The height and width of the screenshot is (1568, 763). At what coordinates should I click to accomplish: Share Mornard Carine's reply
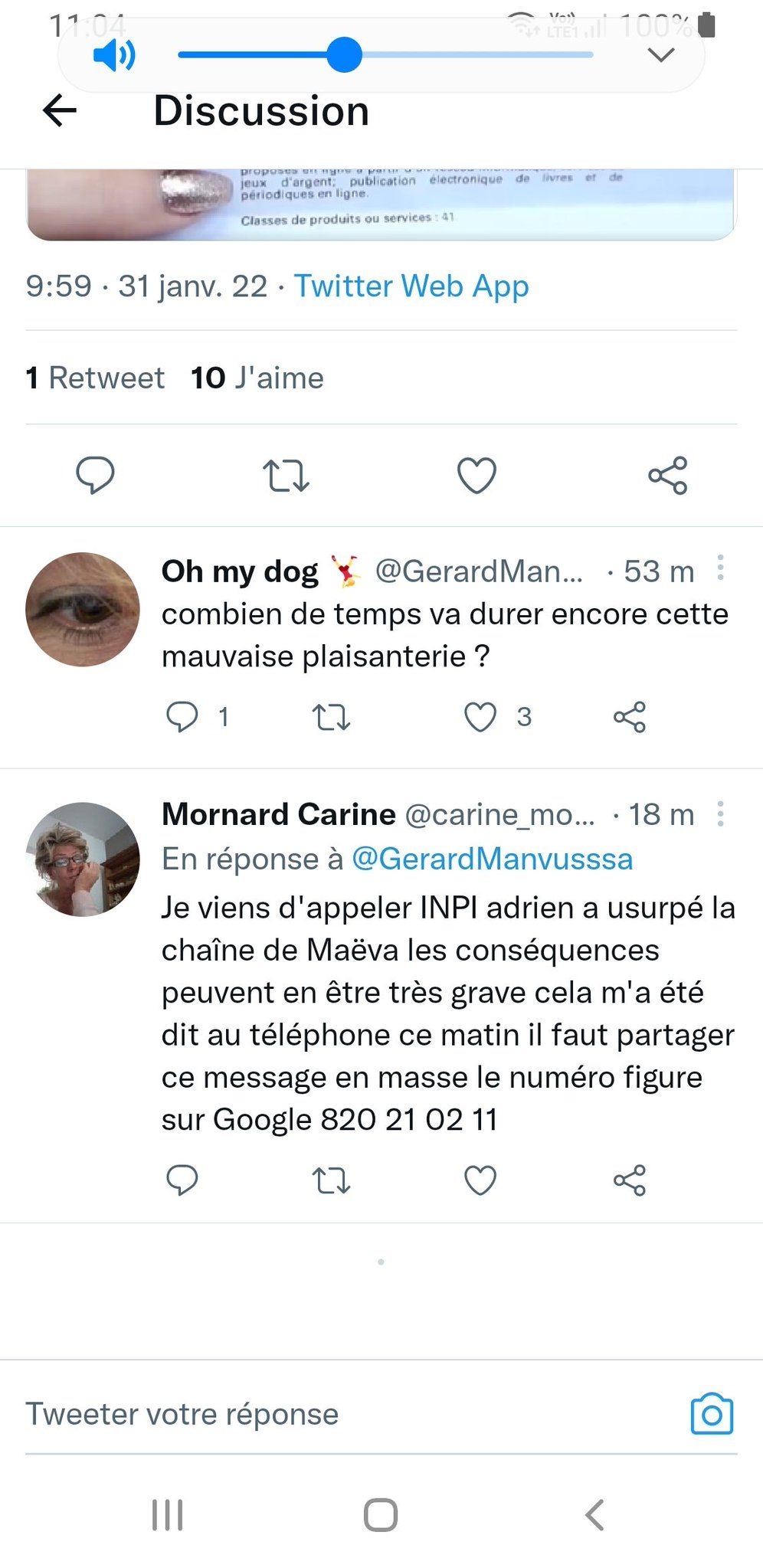point(630,1180)
